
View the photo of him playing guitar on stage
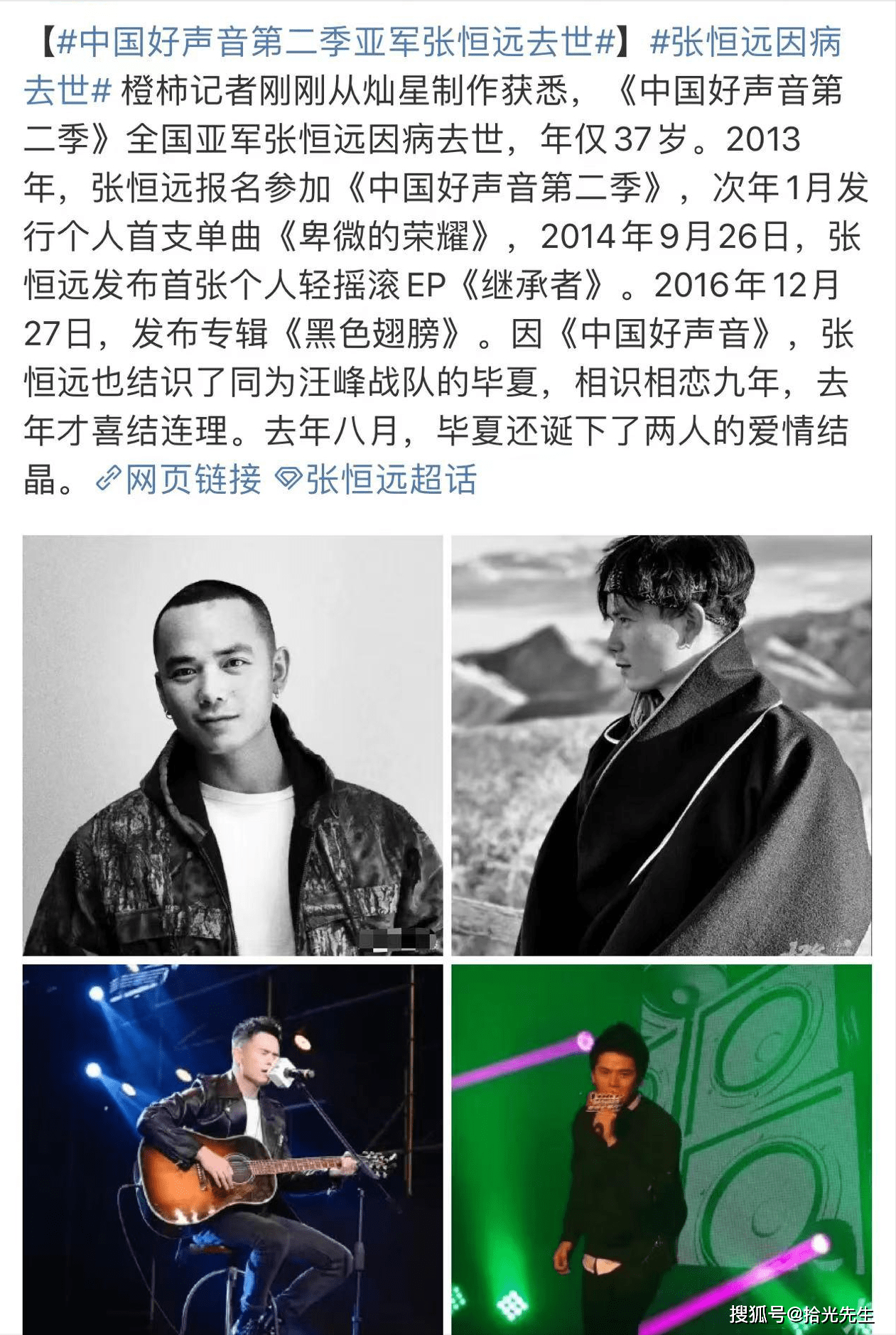[x=232, y=1148]
